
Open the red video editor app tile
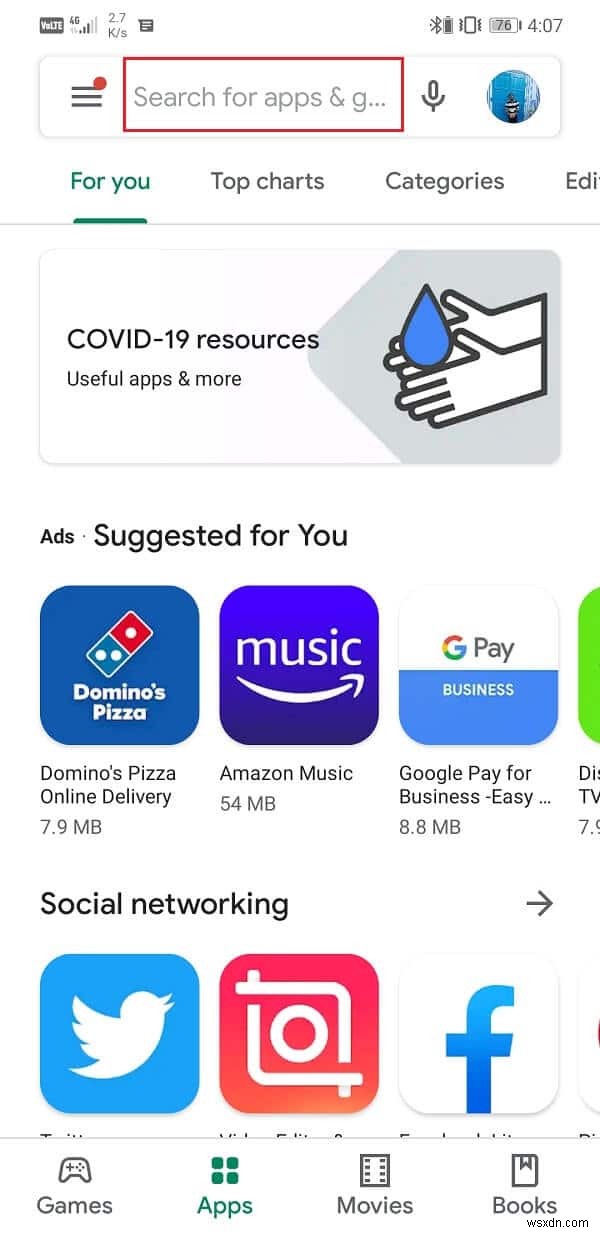click(x=299, y=1033)
